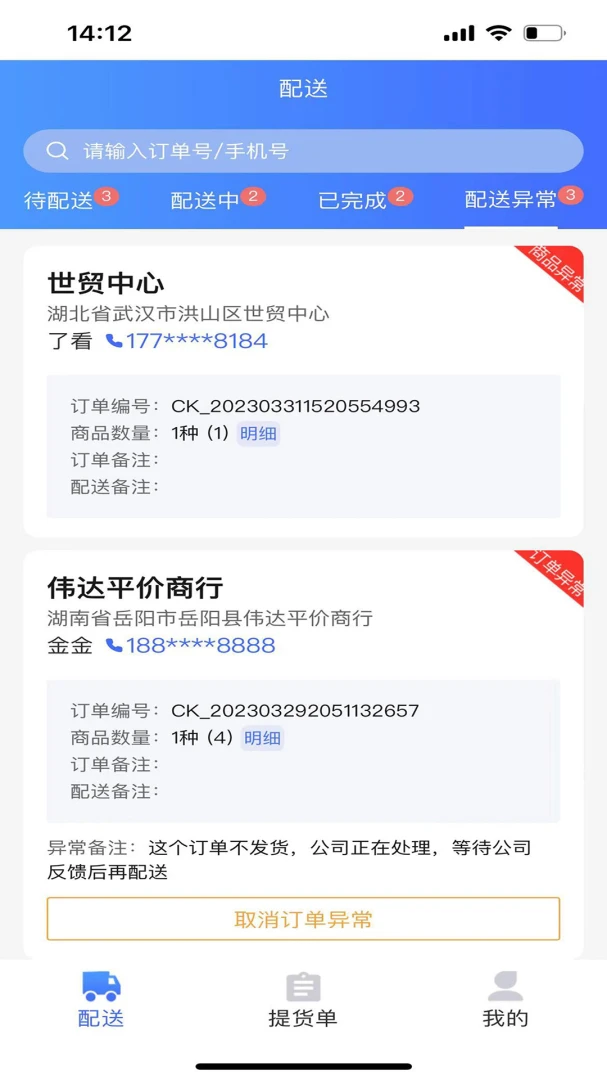
Task: Go to the 提货单 bottom tab
Action: (303, 999)
